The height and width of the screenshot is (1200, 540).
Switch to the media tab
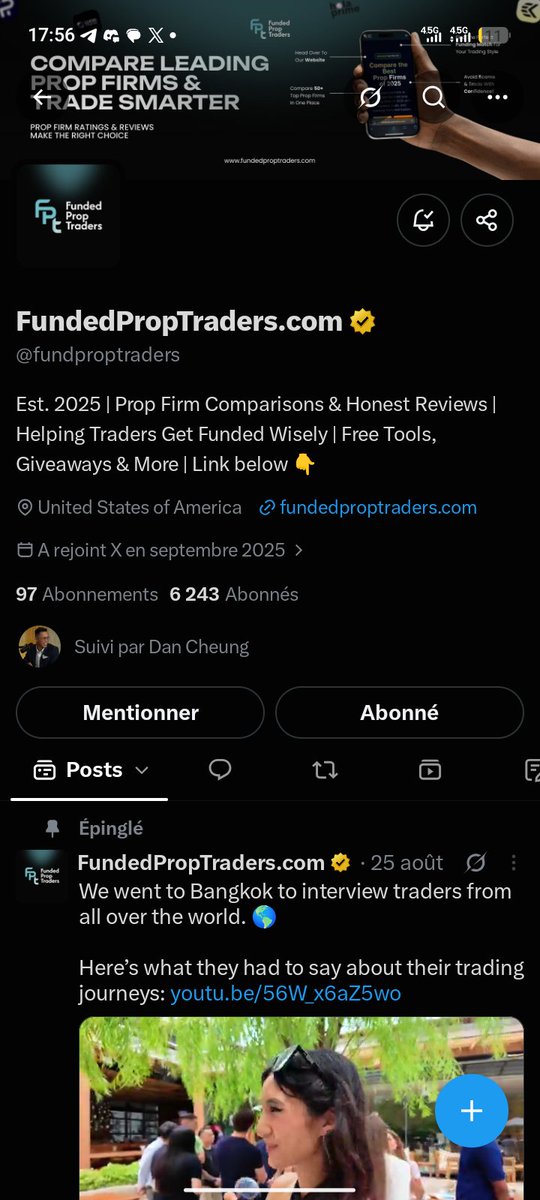pos(430,770)
